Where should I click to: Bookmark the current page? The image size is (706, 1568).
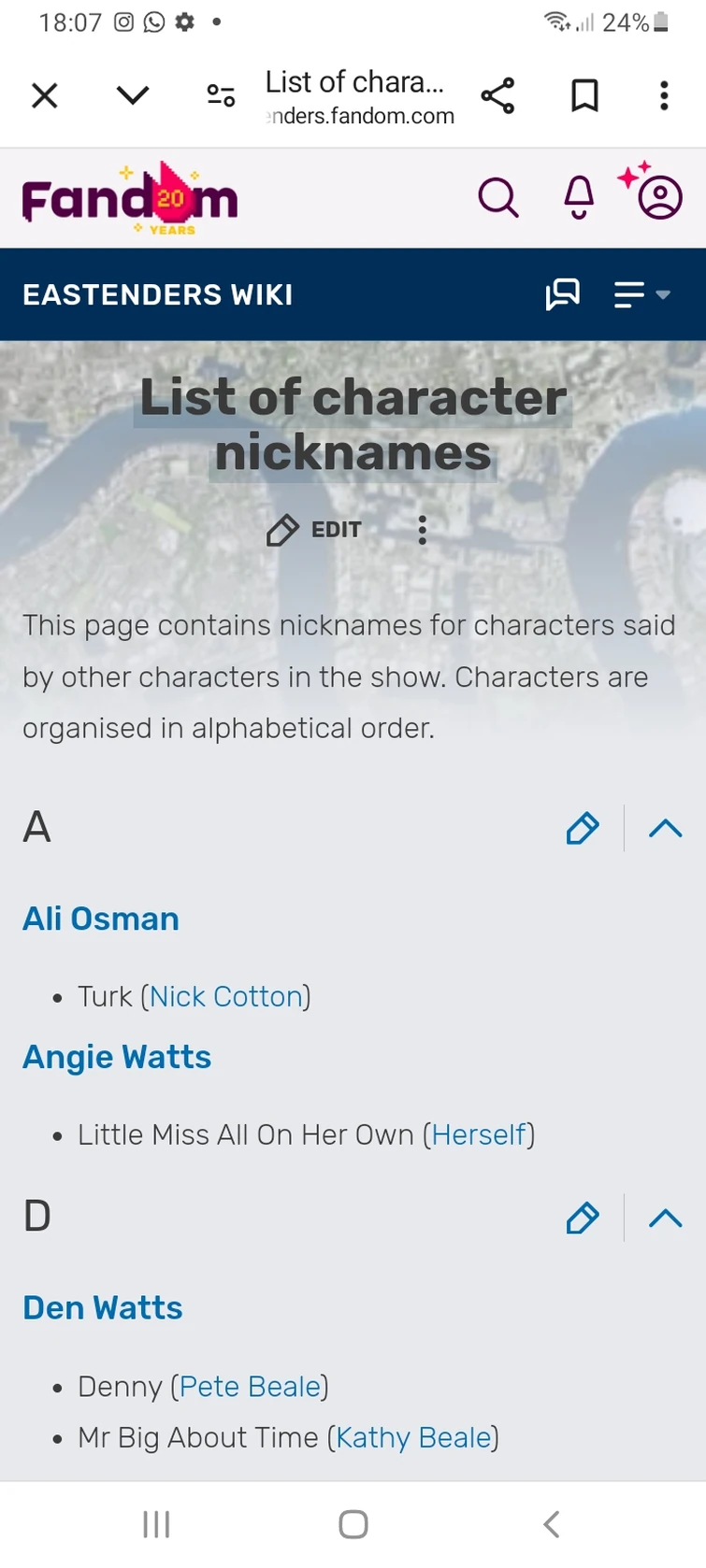tap(584, 95)
